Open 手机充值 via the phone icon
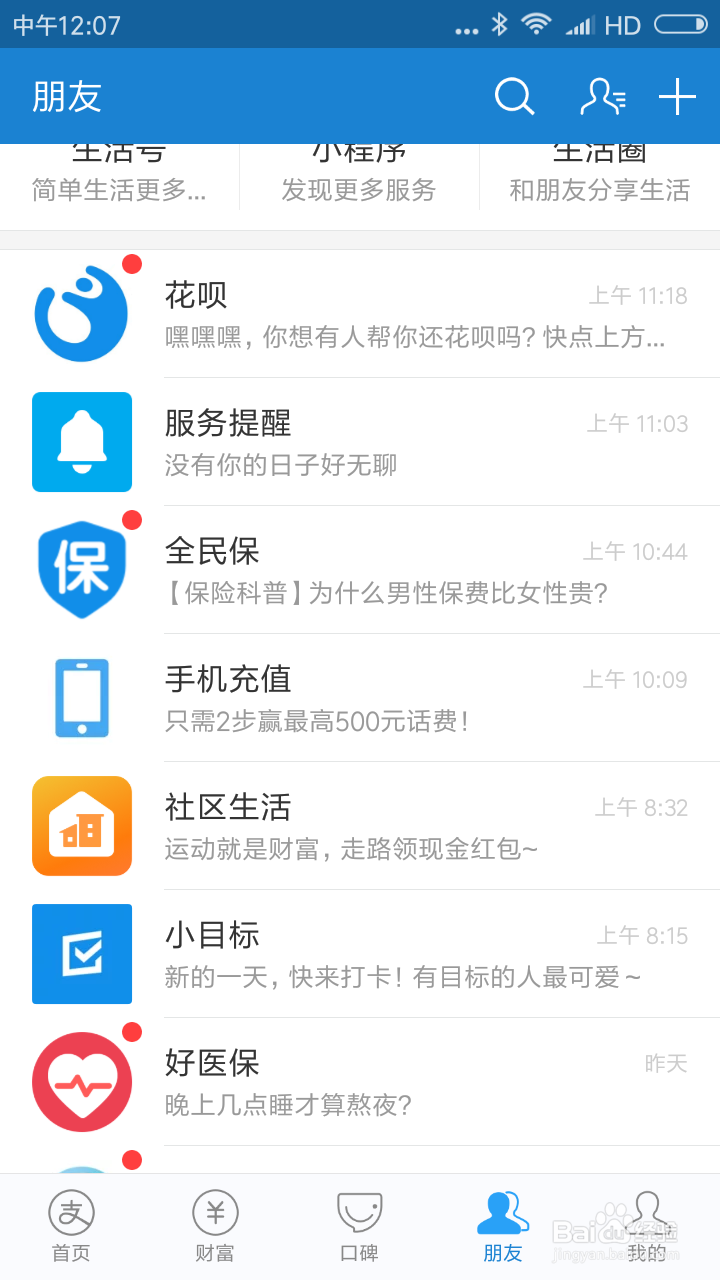The width and height of the screenshot is (720, 1280). pos(82,696)
